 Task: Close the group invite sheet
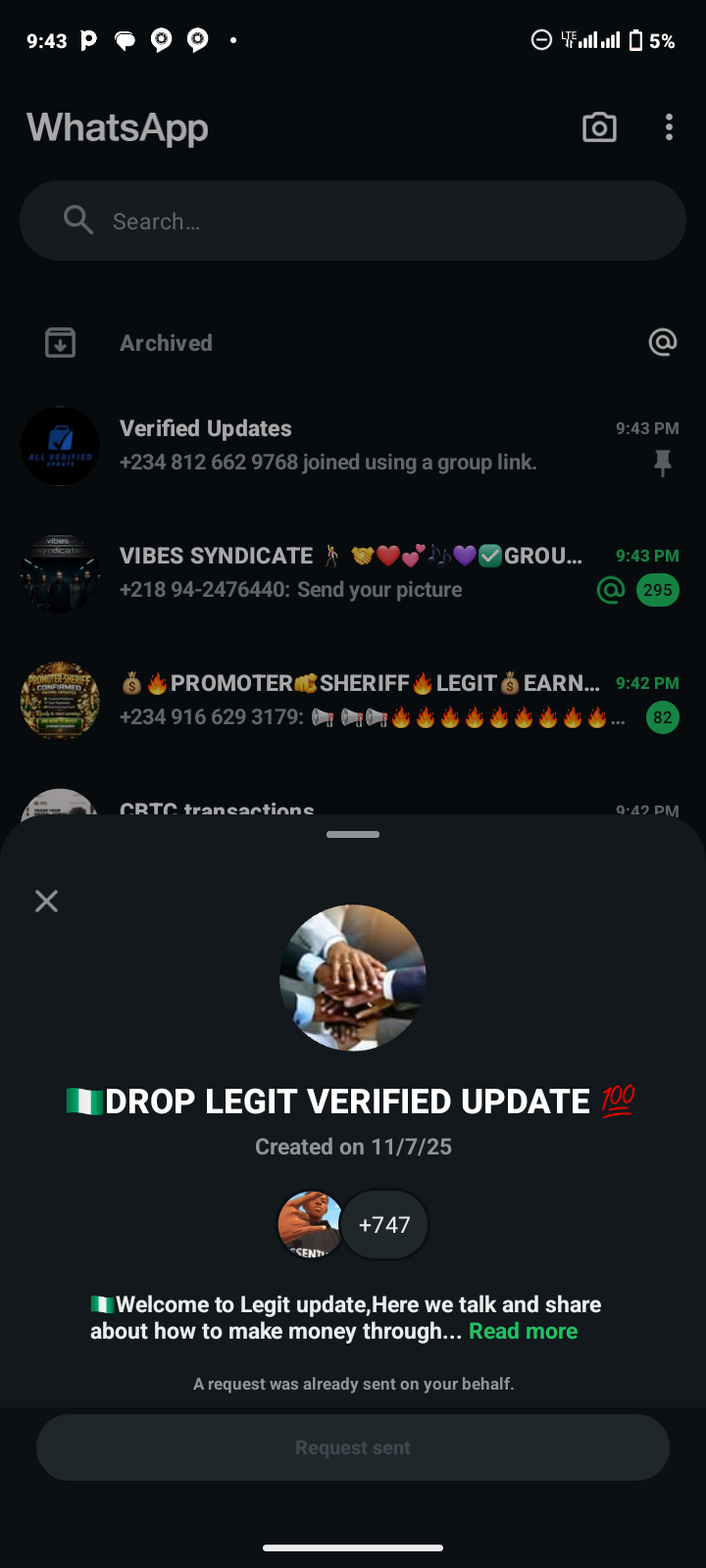pos(46,901)
